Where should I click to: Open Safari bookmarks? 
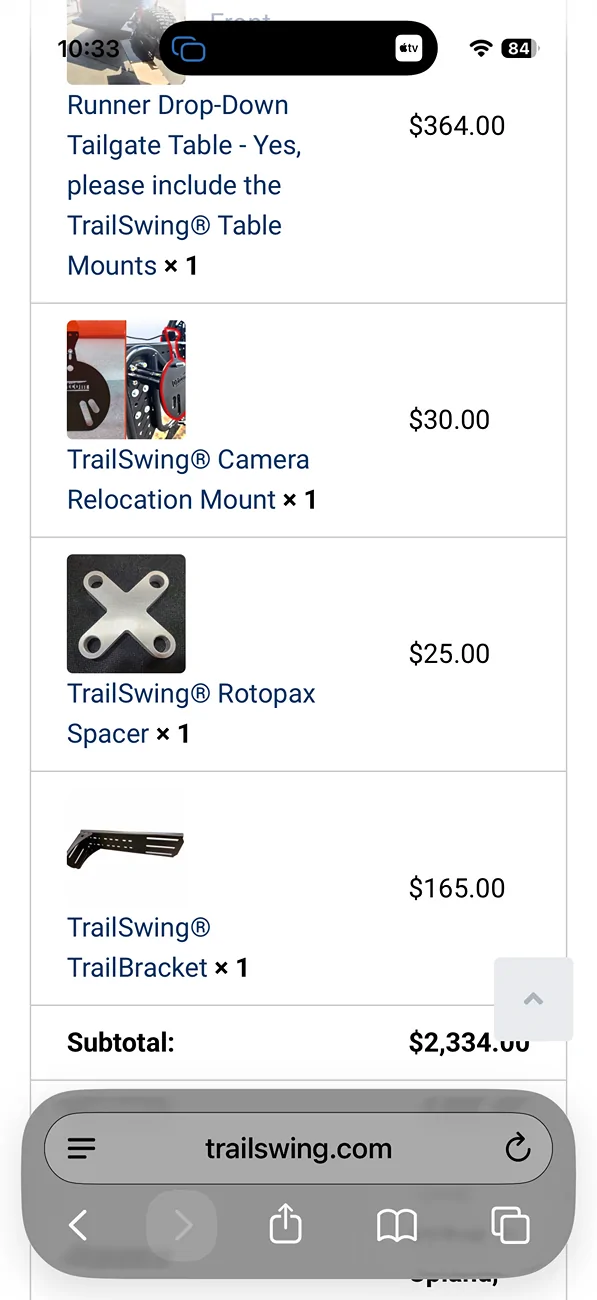pos(397,1225)
